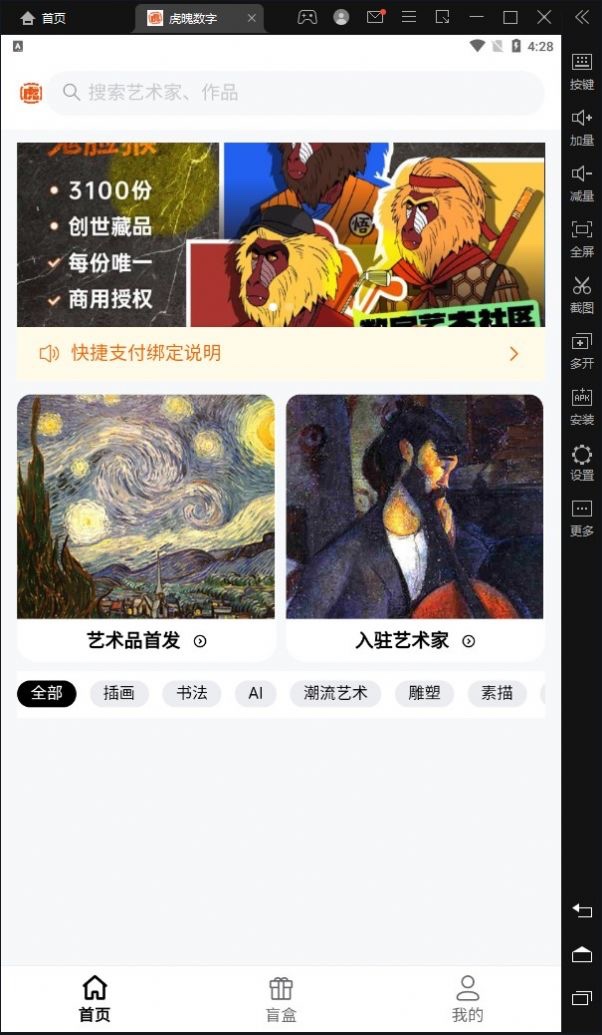Screen dimensions: 602x1035
Task: Tap the 首页 bottom tab
Action: tap(95, 1000)
